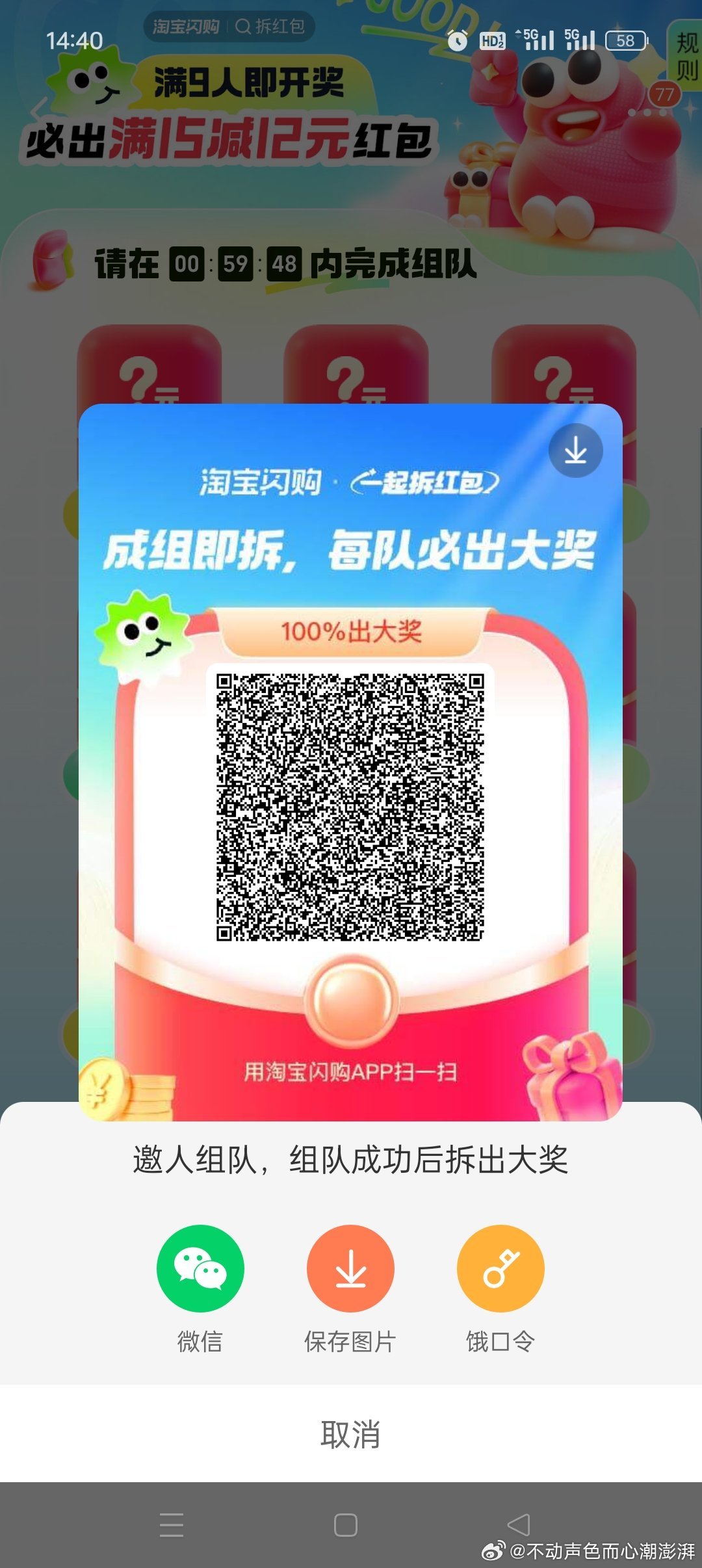This screenshot has width=702, height=1568.
Task: Go to the system home screen
Action: click(345, 1524)
